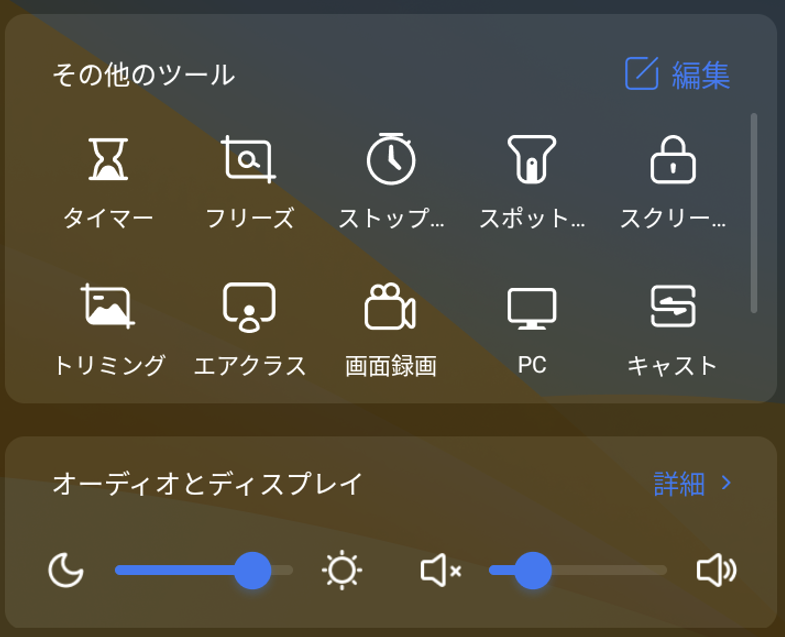Tap the sun maximum-brightness icon
The width and height of the screenshot is (785, 637).
(x=341, y=571)
